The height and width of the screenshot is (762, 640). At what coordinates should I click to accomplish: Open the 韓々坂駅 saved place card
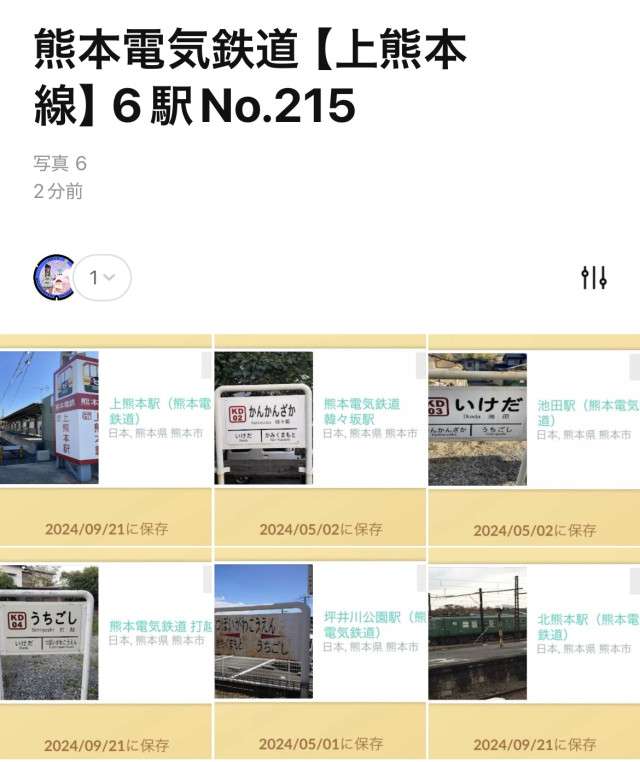point(320,418)
